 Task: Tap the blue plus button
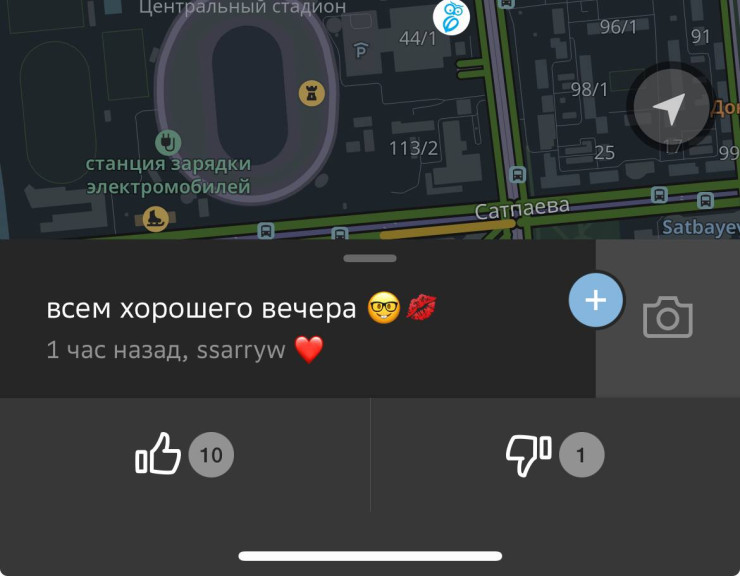pyautogui.click(x=596, y=300)
